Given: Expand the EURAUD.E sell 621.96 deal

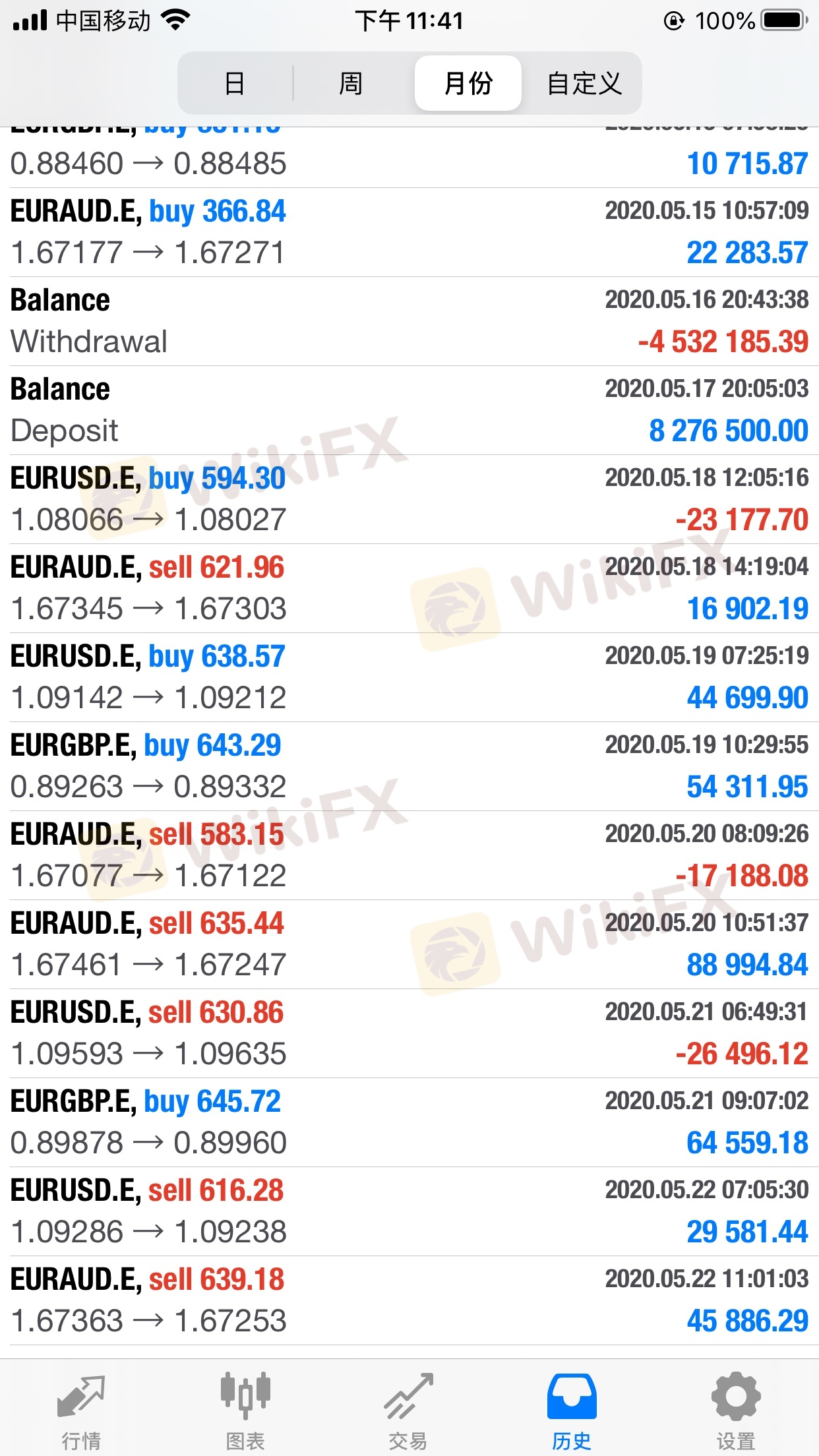Looking at the screenshot, I should [x=409, y=588].
